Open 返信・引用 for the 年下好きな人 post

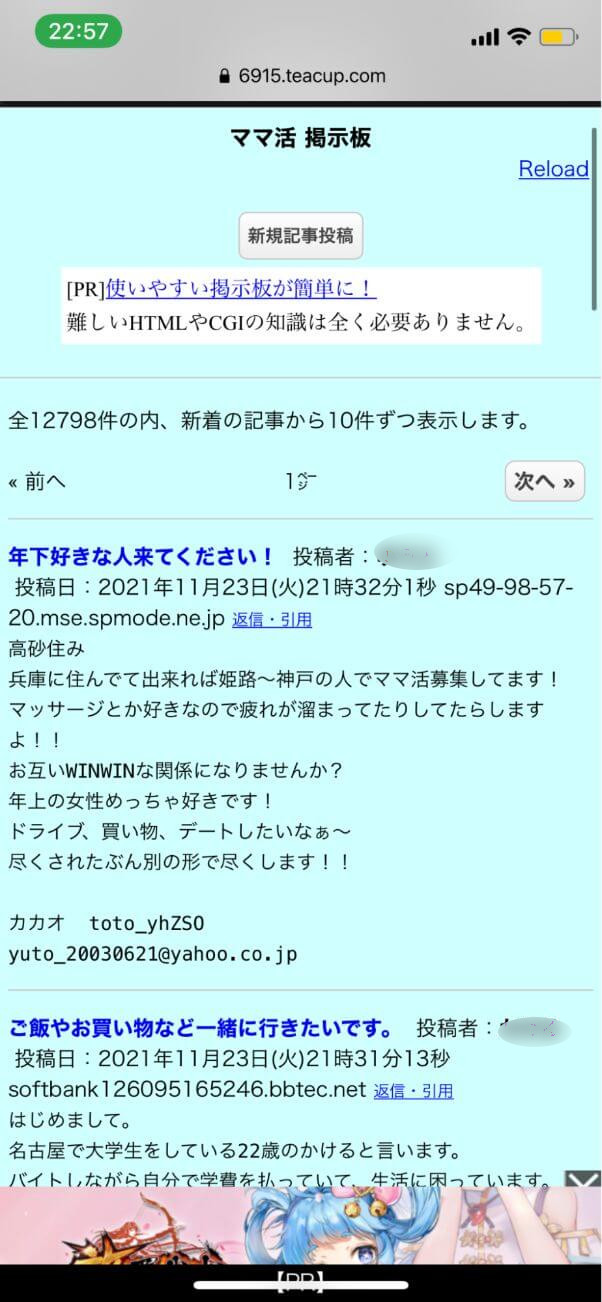[272, 620]
